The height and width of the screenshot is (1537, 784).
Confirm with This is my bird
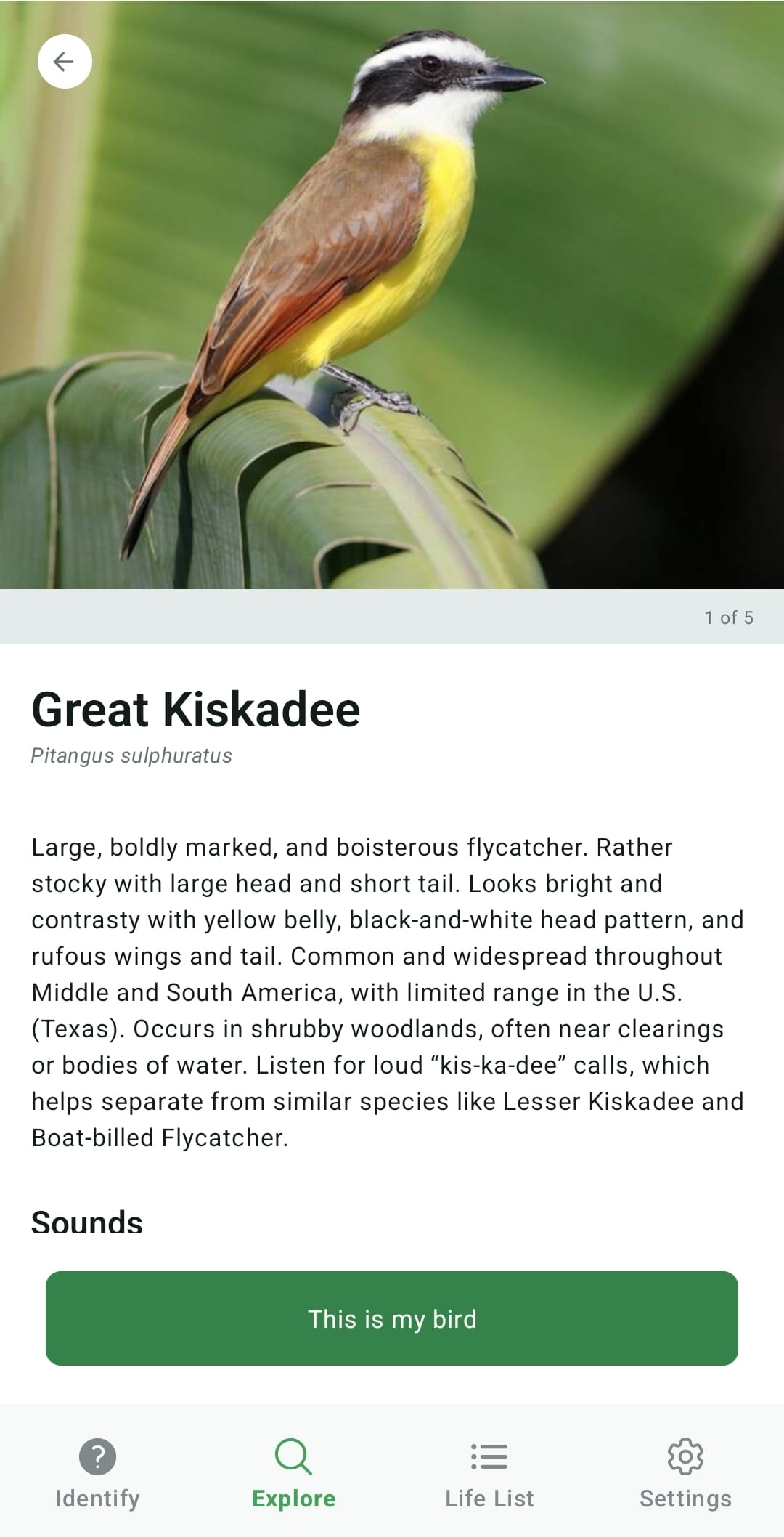(392, 1318)
